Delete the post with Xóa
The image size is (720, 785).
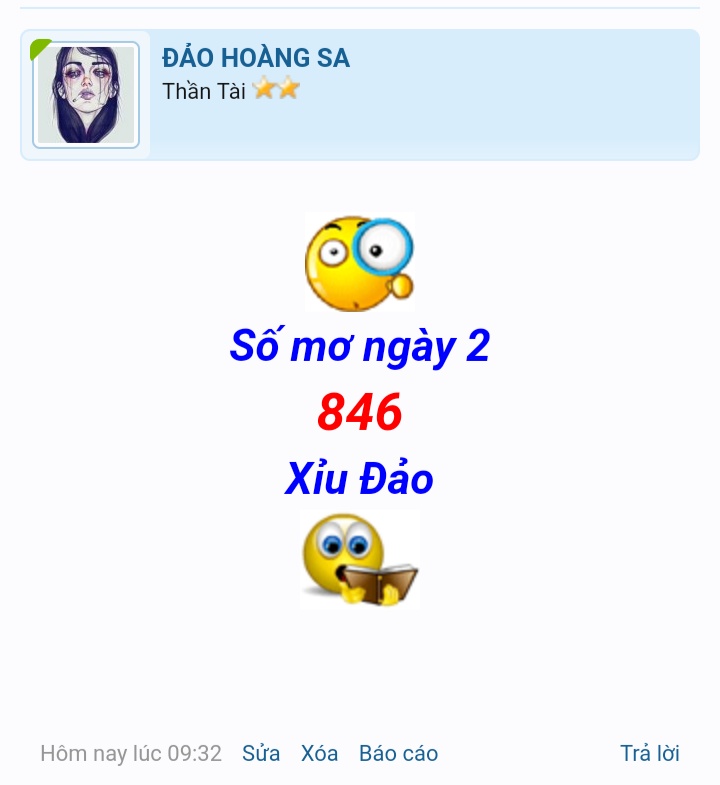(320, 753)
